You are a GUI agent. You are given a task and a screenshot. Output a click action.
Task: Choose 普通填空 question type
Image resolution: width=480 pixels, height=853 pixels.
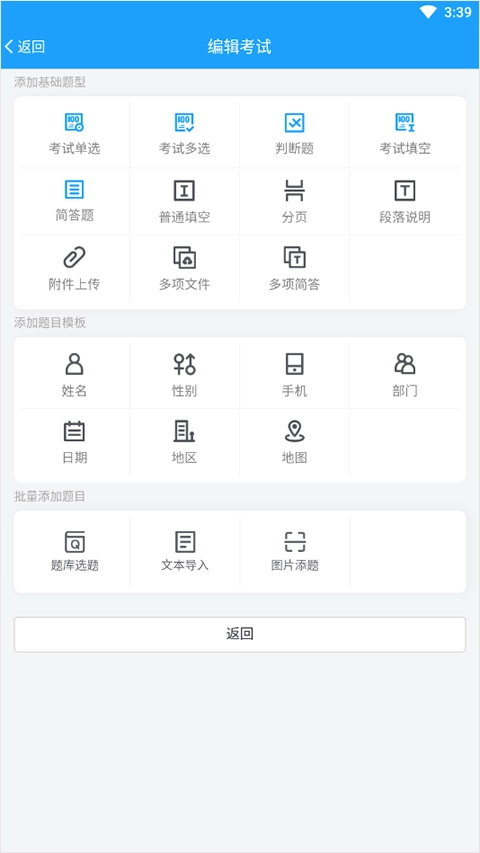[x=184, y=202]
